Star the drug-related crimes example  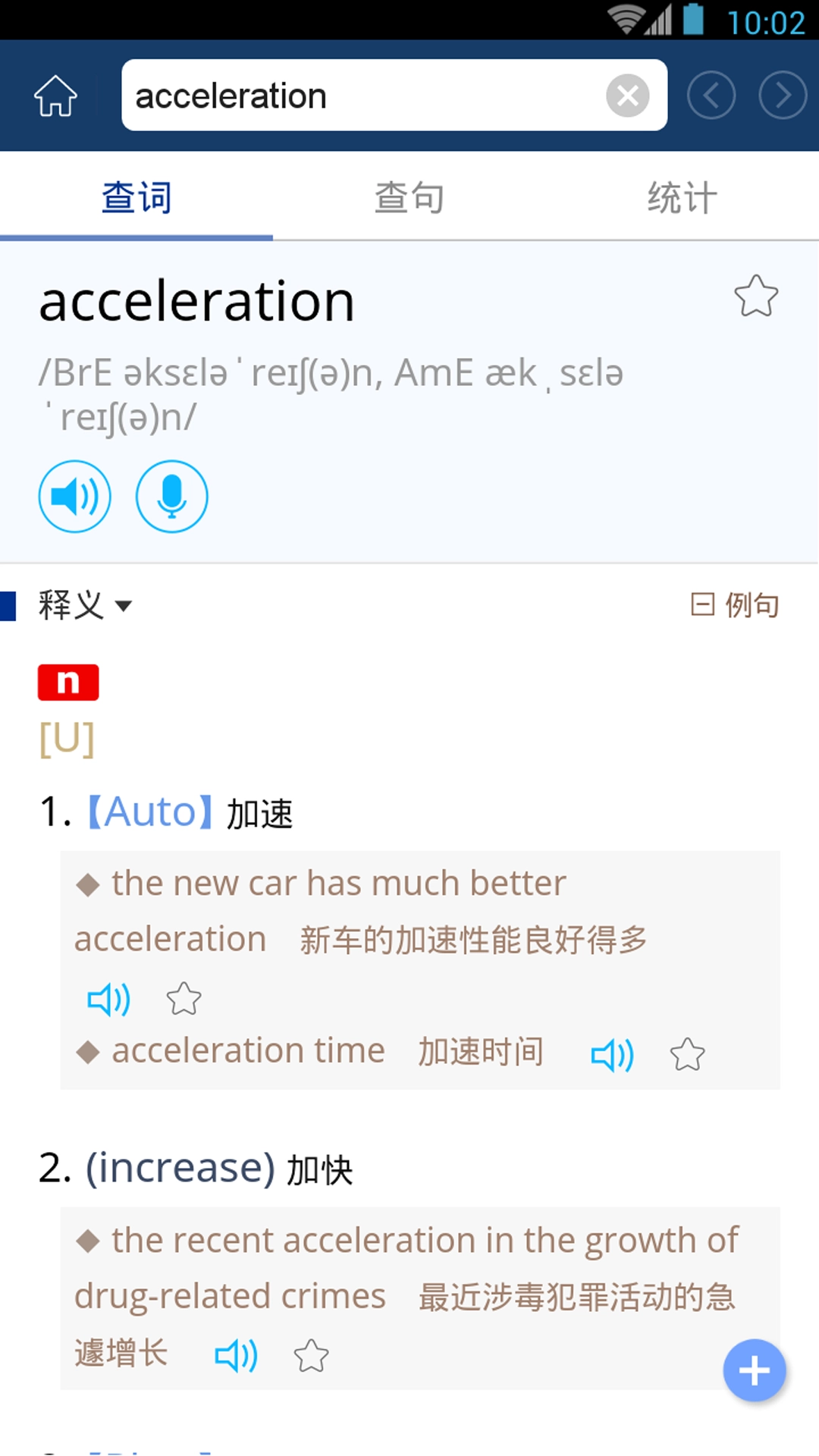coord(312,1354)
